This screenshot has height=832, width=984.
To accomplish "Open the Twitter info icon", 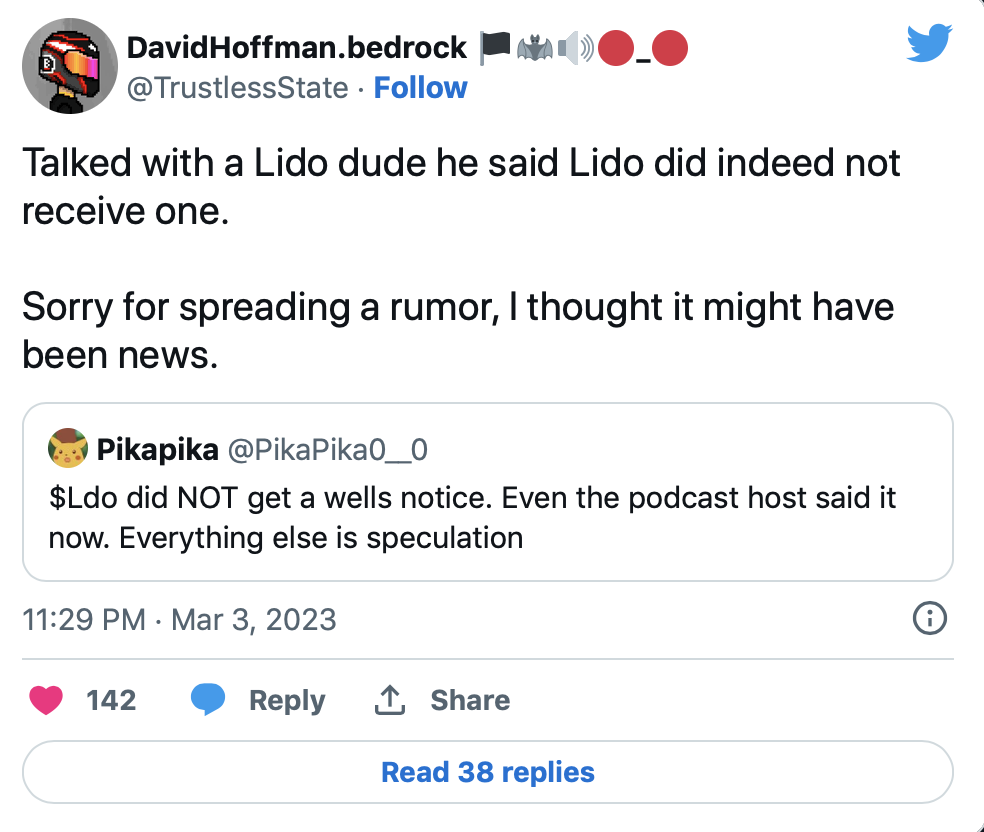I will (x=930, y=620).
